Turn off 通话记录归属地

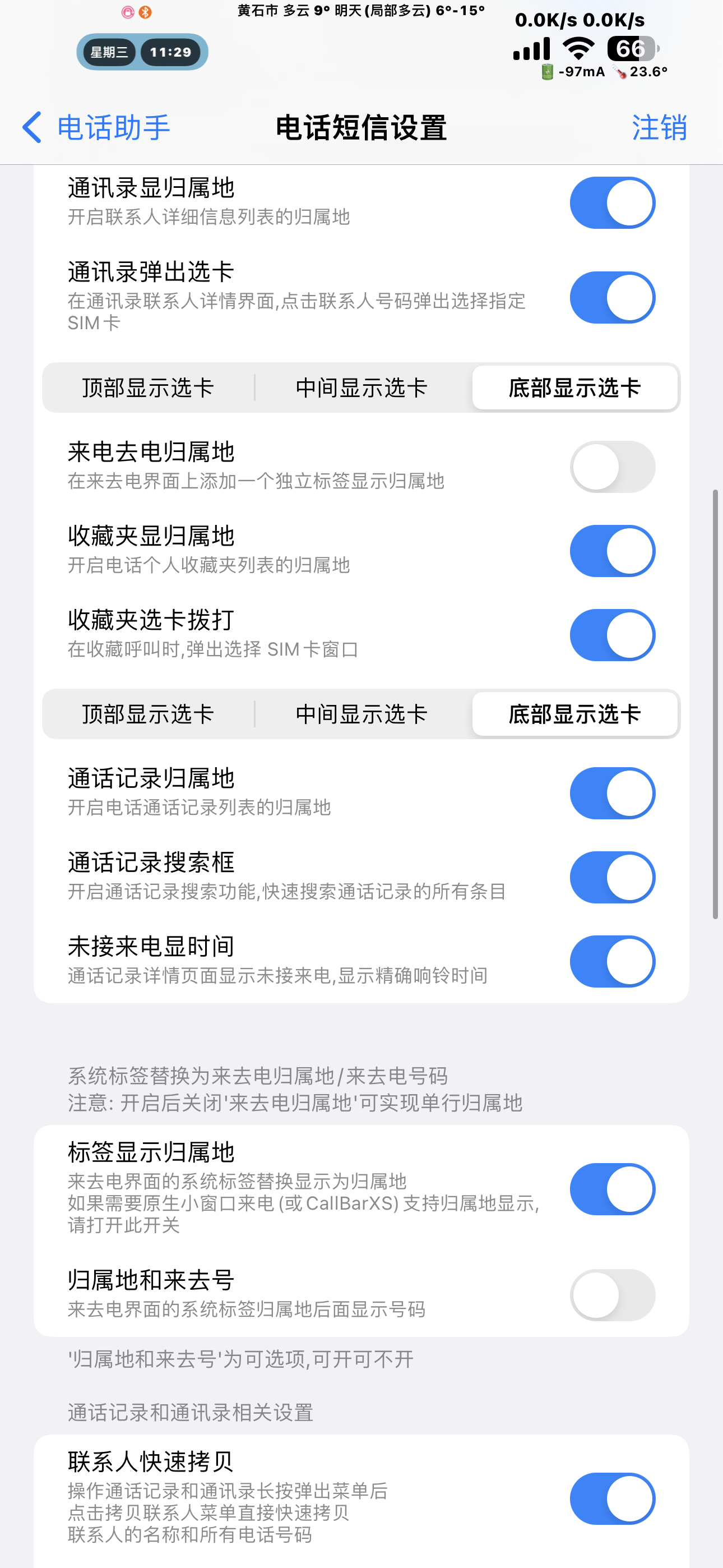[612, 793]
